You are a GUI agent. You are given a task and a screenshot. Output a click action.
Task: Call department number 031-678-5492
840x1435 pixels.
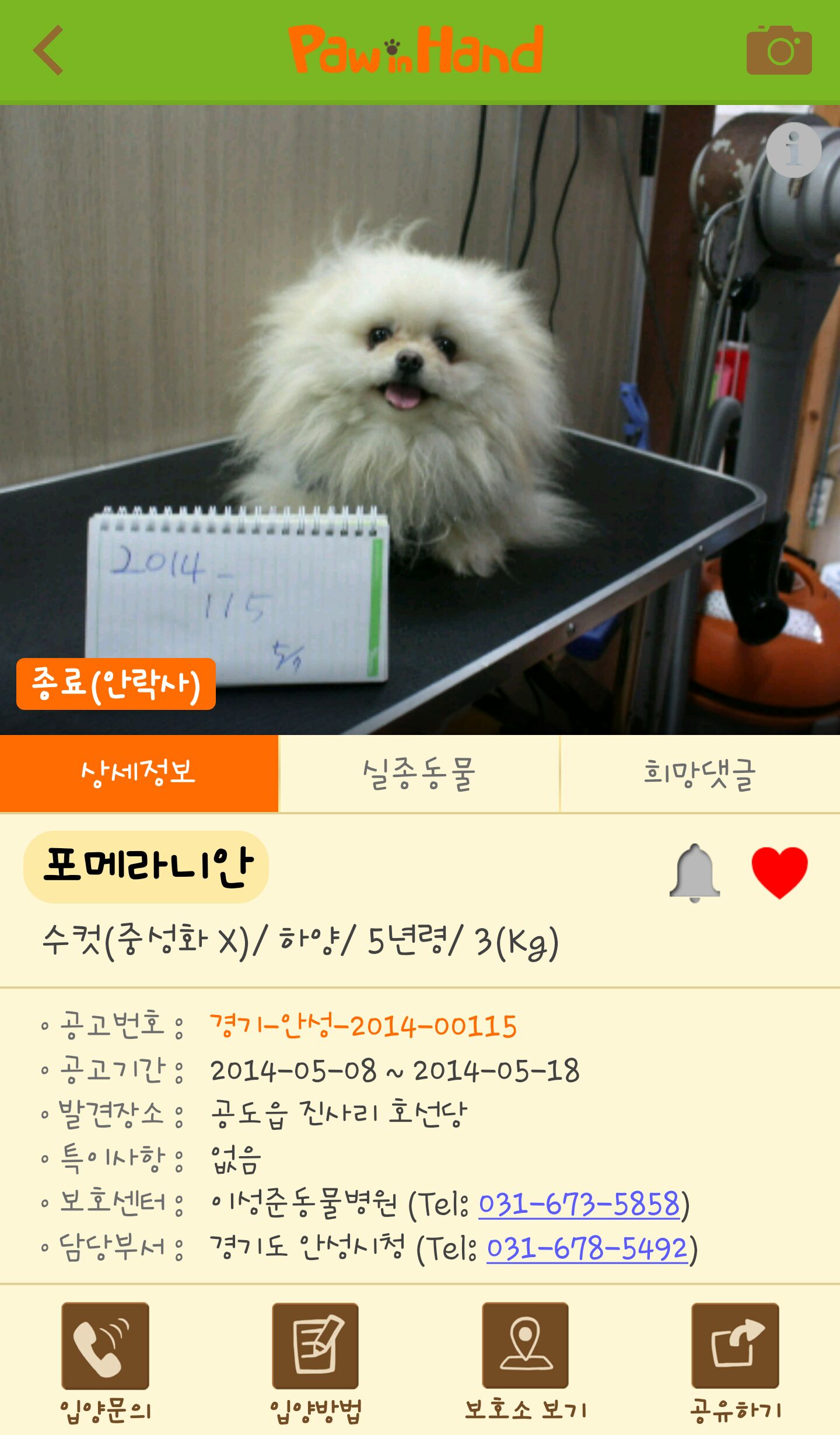(x=587, y=1248)
